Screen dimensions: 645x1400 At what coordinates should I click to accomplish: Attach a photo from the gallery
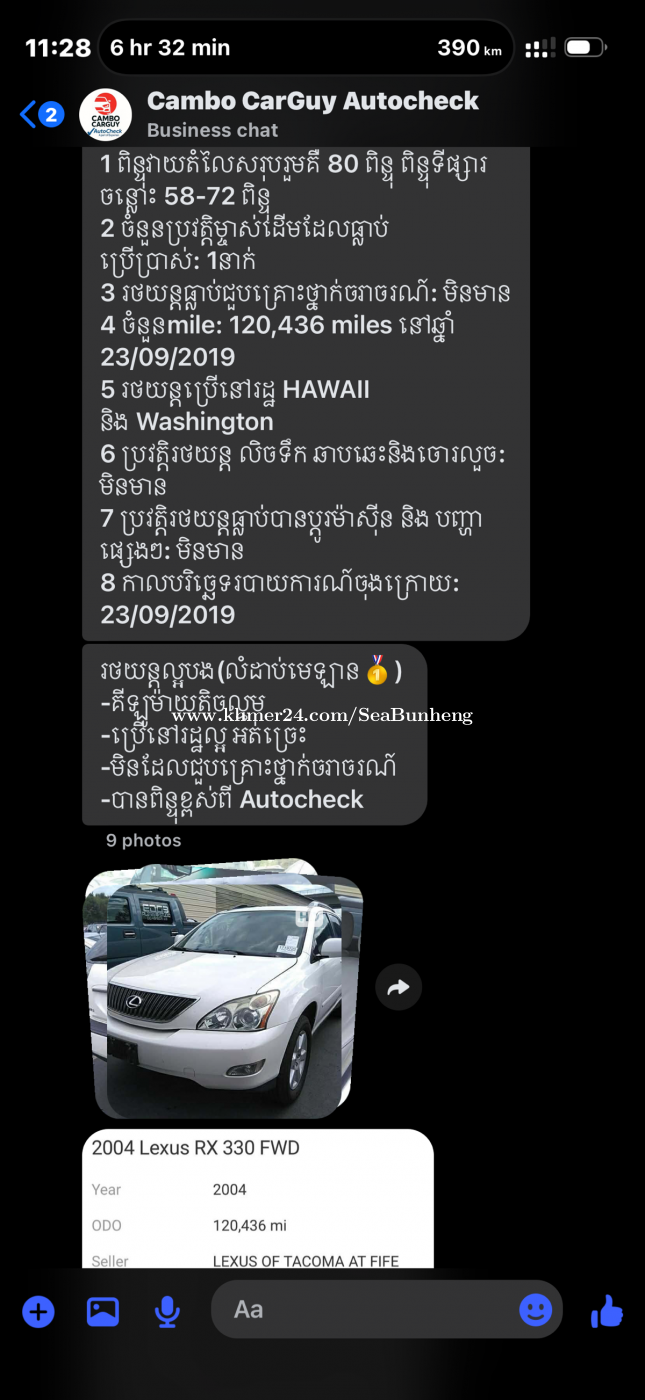[x=103, y=1311]
